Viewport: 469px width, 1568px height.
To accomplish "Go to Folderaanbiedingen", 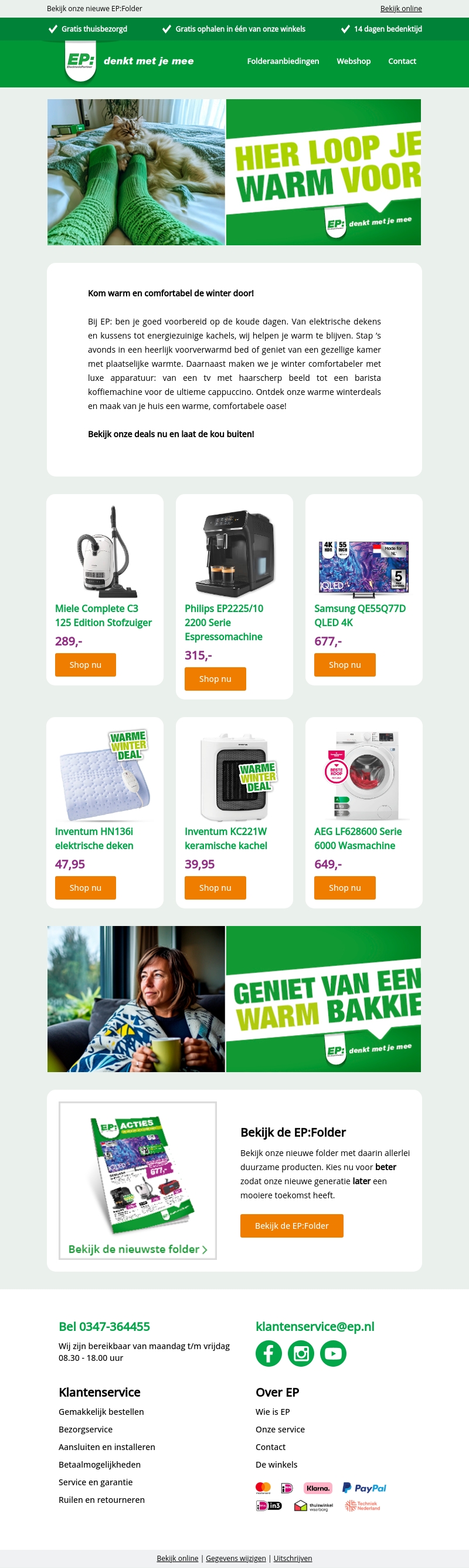I will point(283,61).
